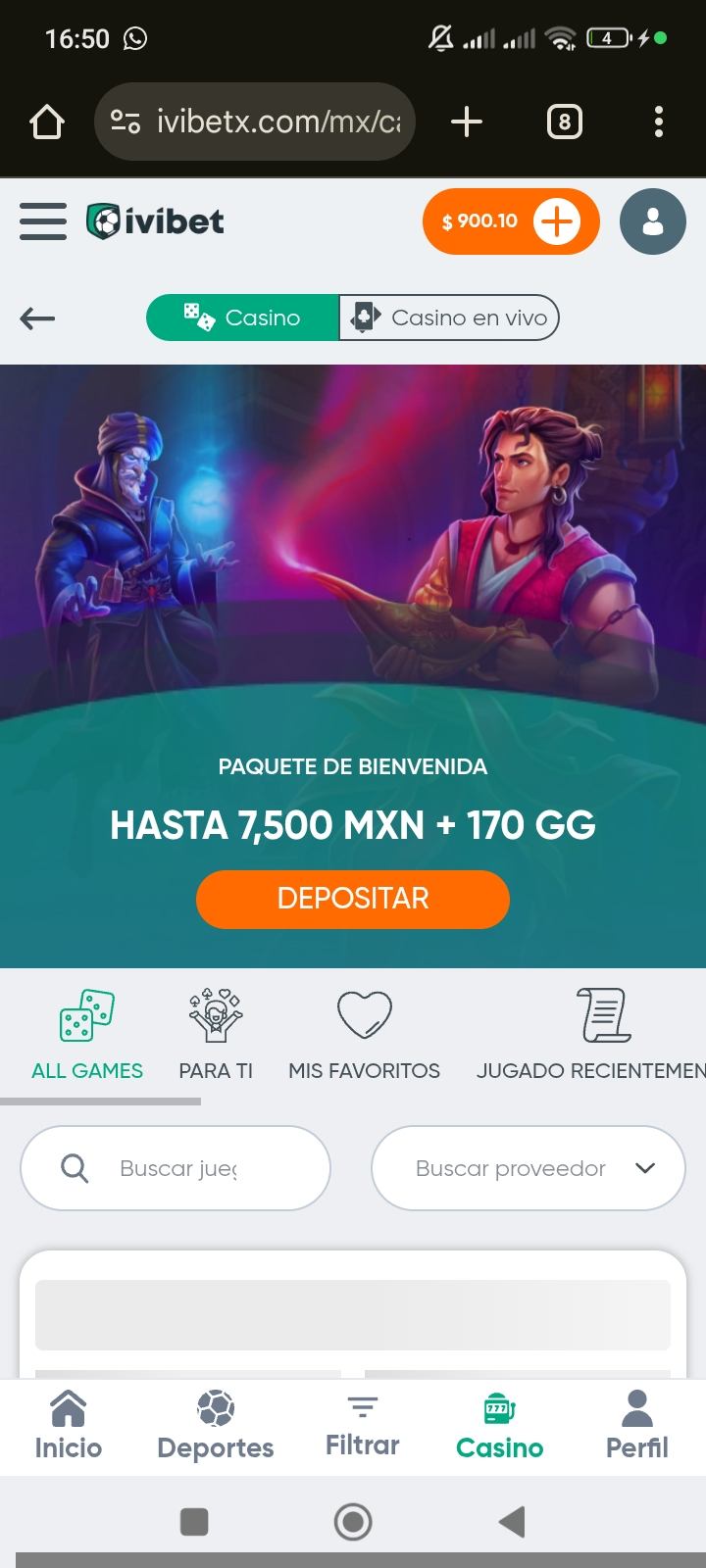Tap the browser home icon

[x=46, y=122]
